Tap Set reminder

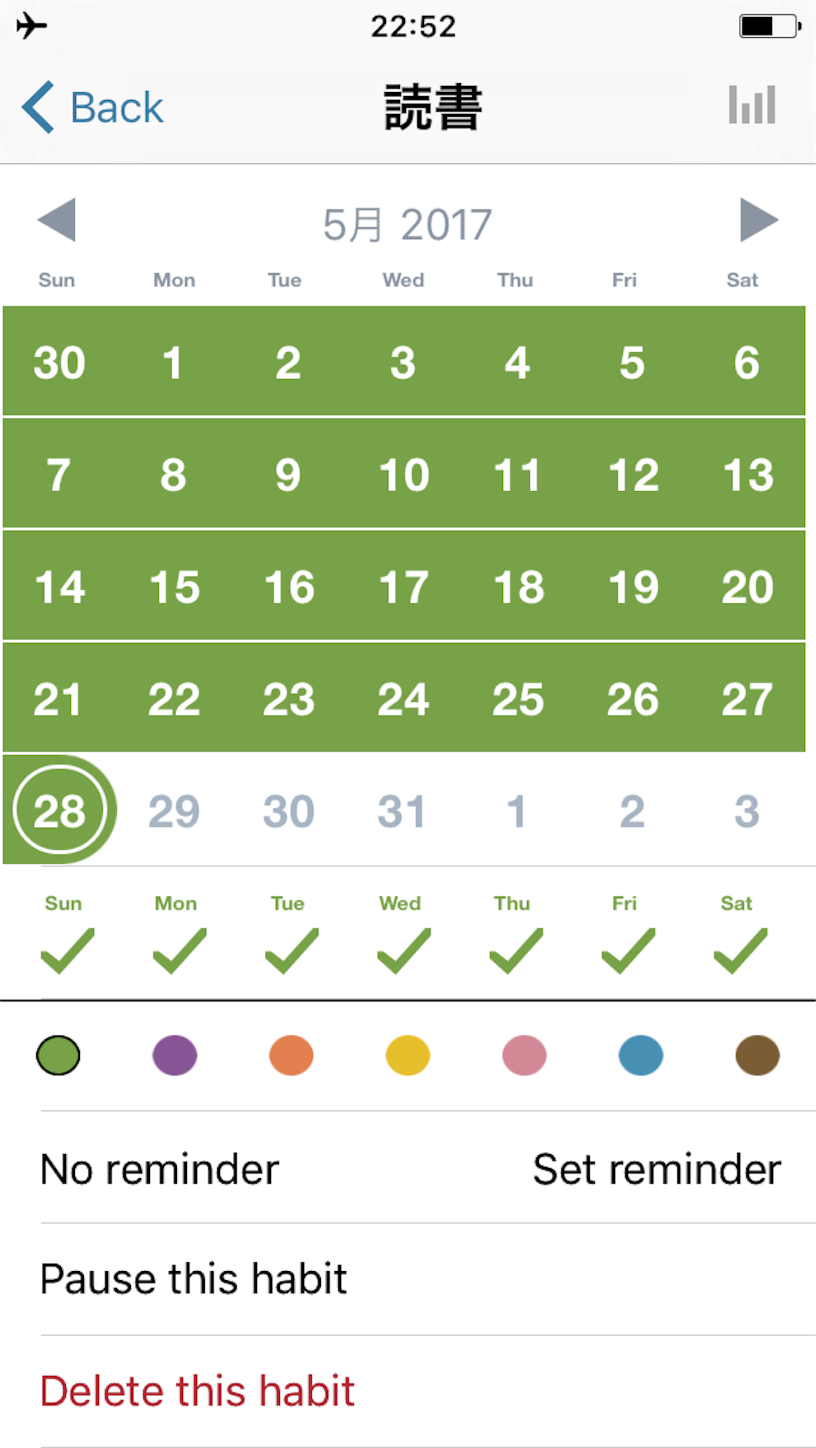pos(657,1169)
